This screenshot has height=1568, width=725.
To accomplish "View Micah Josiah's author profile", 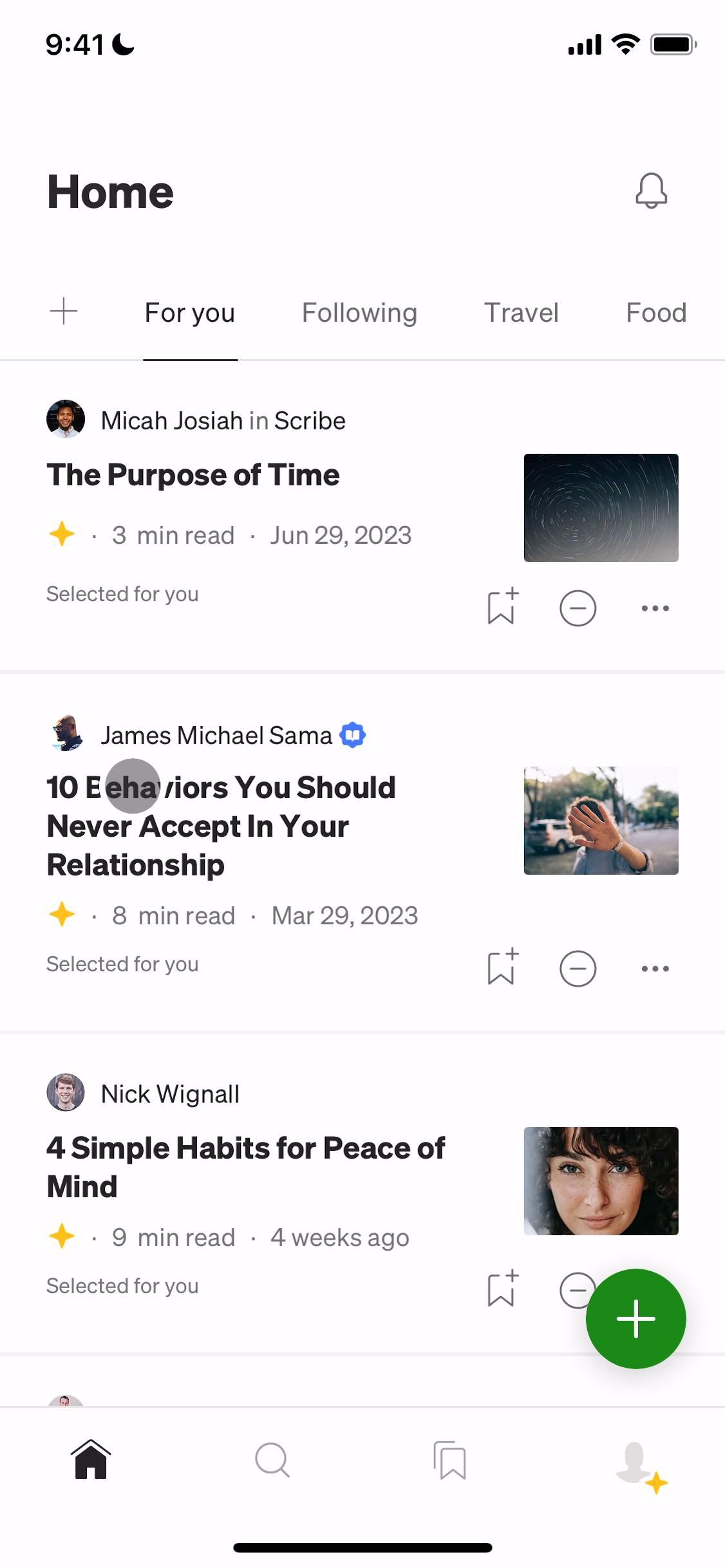I will (x=171, y=421).
